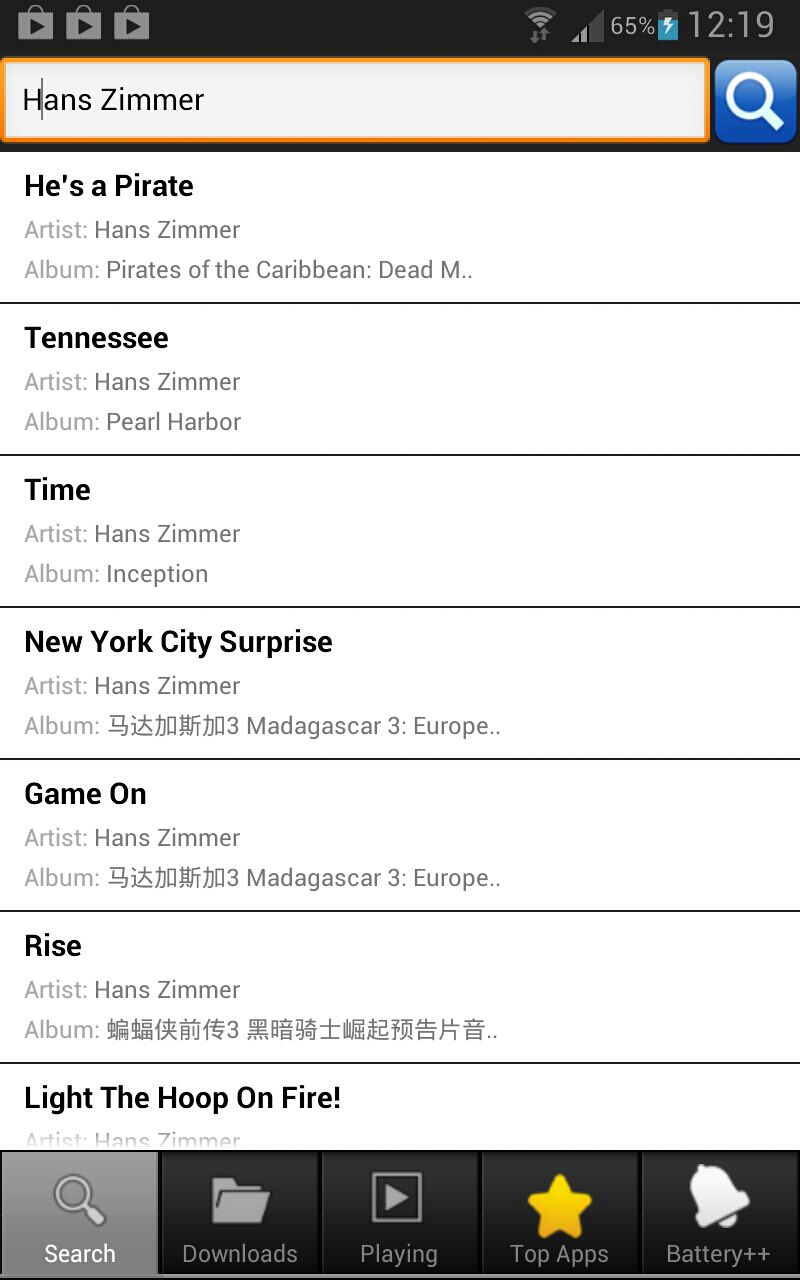Open Light The Hoop On Fire!
Screen dimensions: 800x1280
point(400,1108)
